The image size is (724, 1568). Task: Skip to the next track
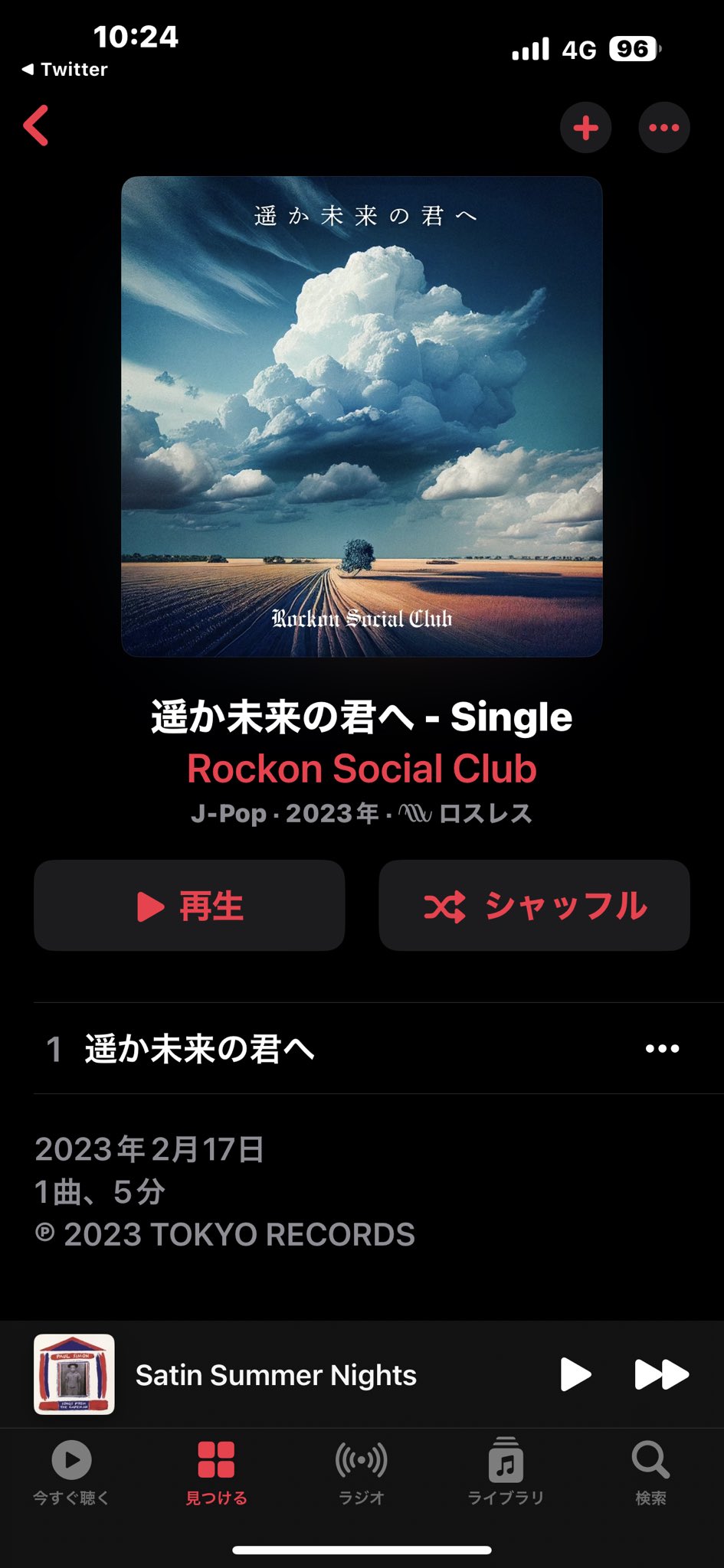click(661, 1374)
